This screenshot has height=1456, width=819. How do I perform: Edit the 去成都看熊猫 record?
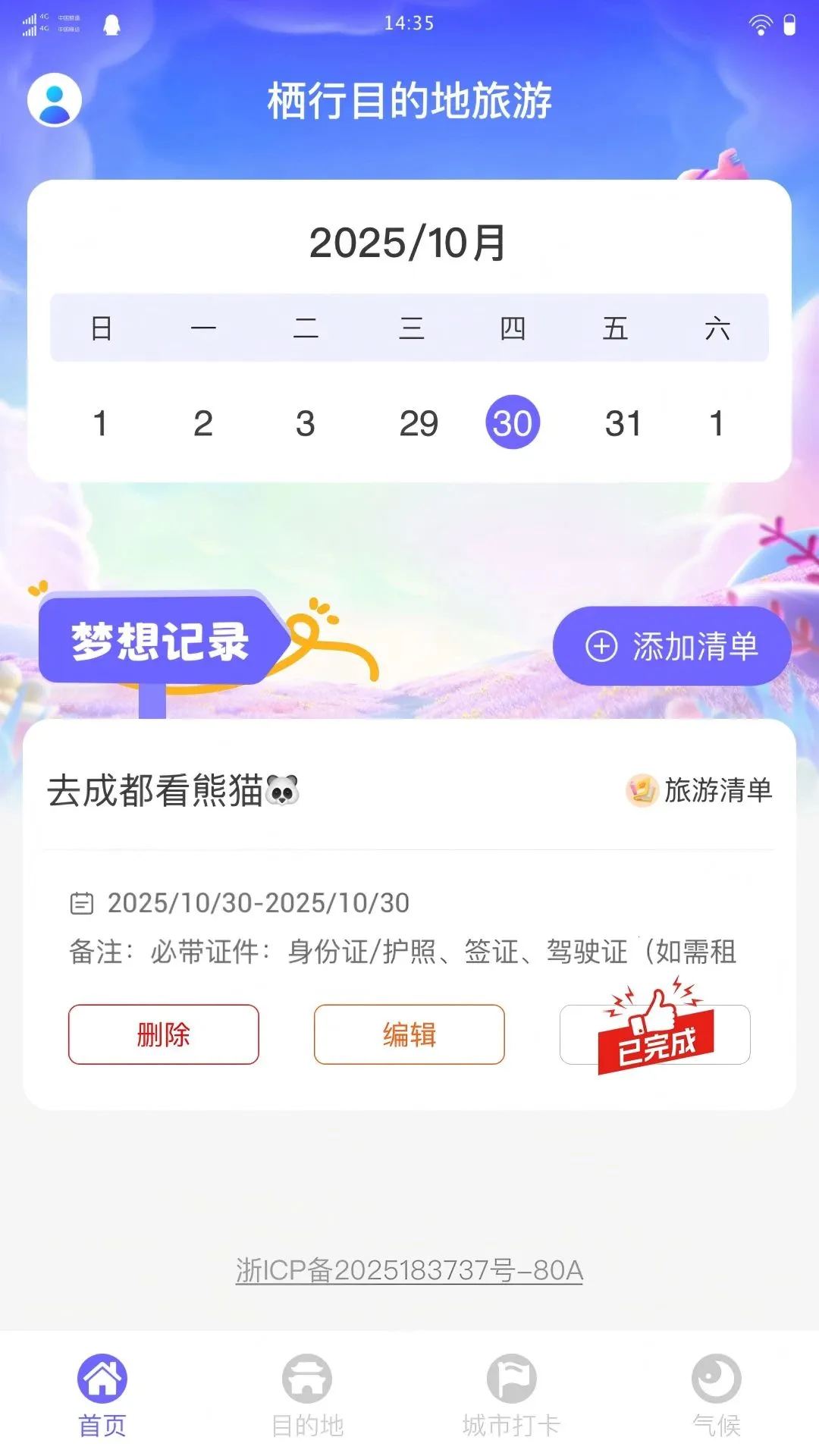click(x=409, y=1034)
